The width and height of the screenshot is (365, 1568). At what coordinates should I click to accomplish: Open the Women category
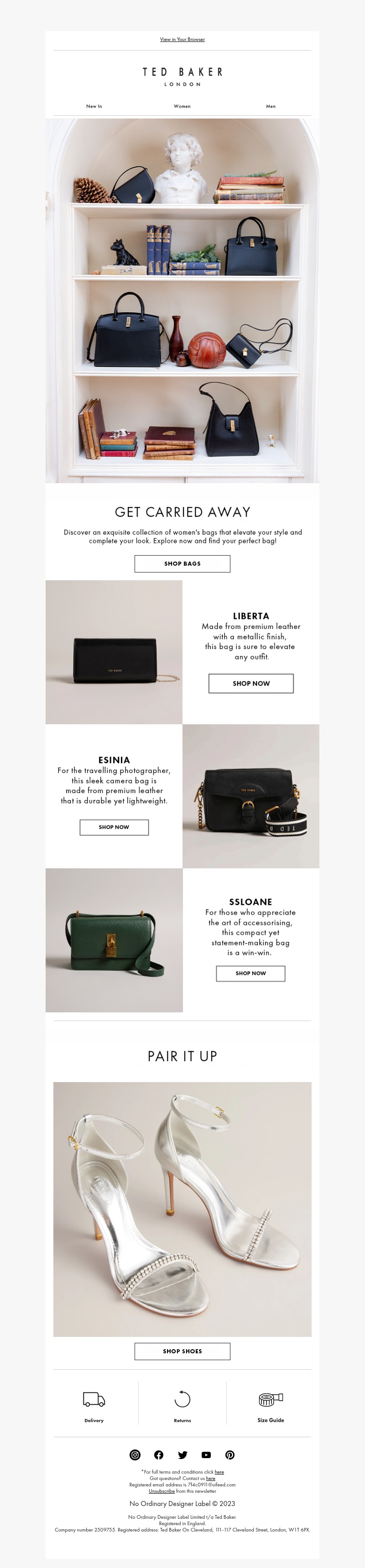point(182,106)
